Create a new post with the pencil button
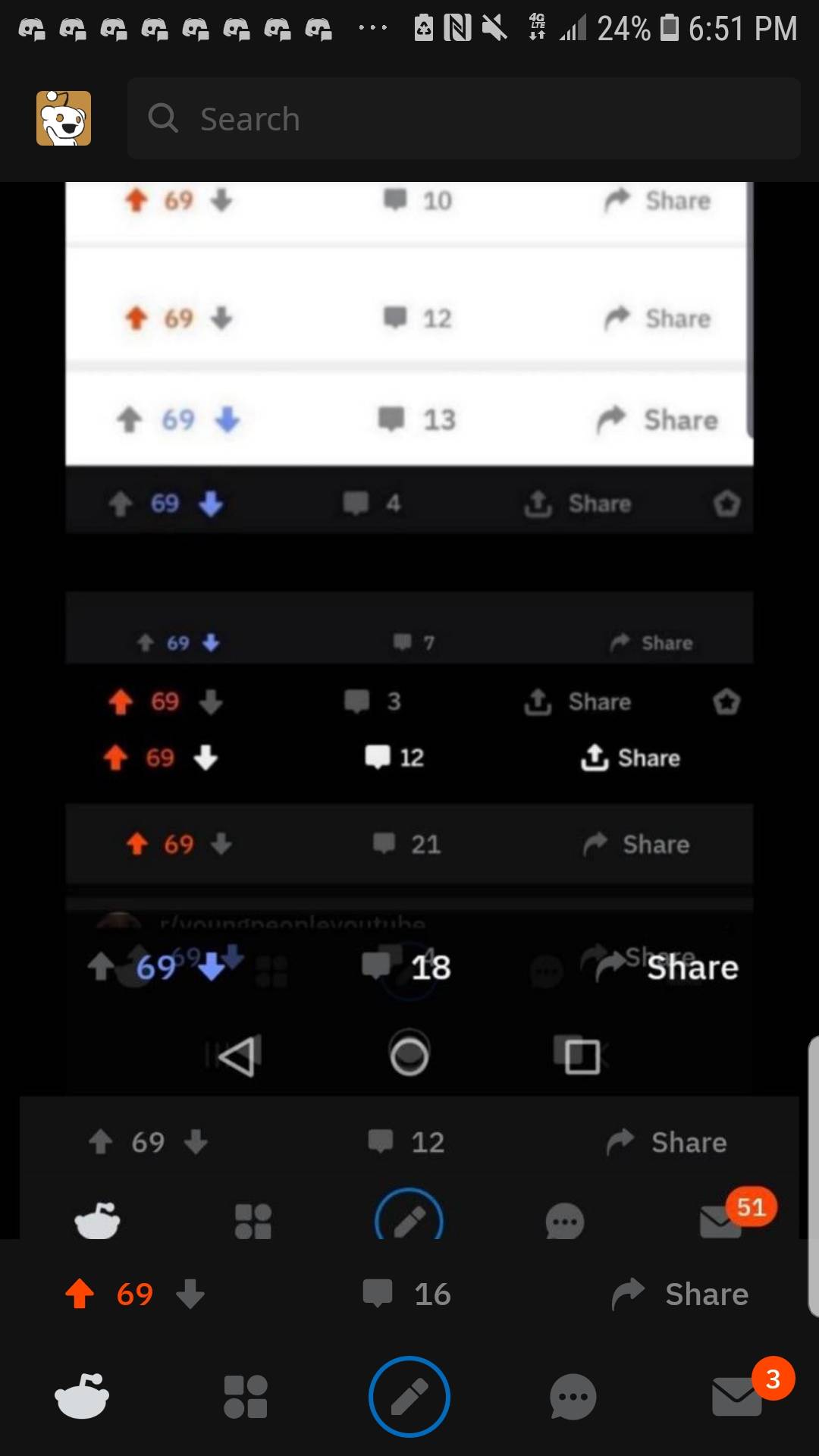This screenshot has width=819, height=1456. [409, 1396]
